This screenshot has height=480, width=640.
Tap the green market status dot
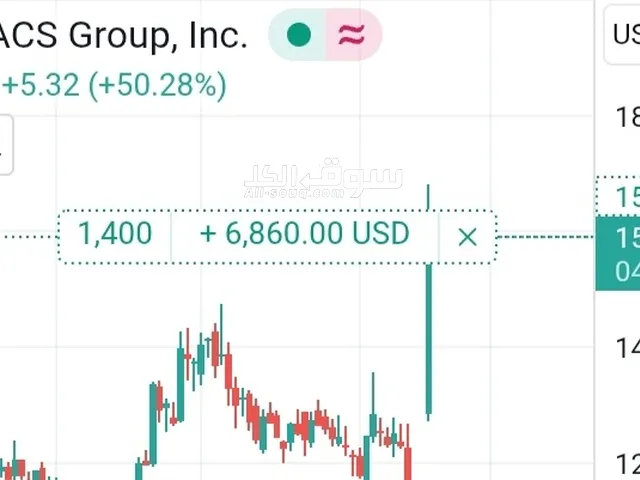tap(298, 35)
